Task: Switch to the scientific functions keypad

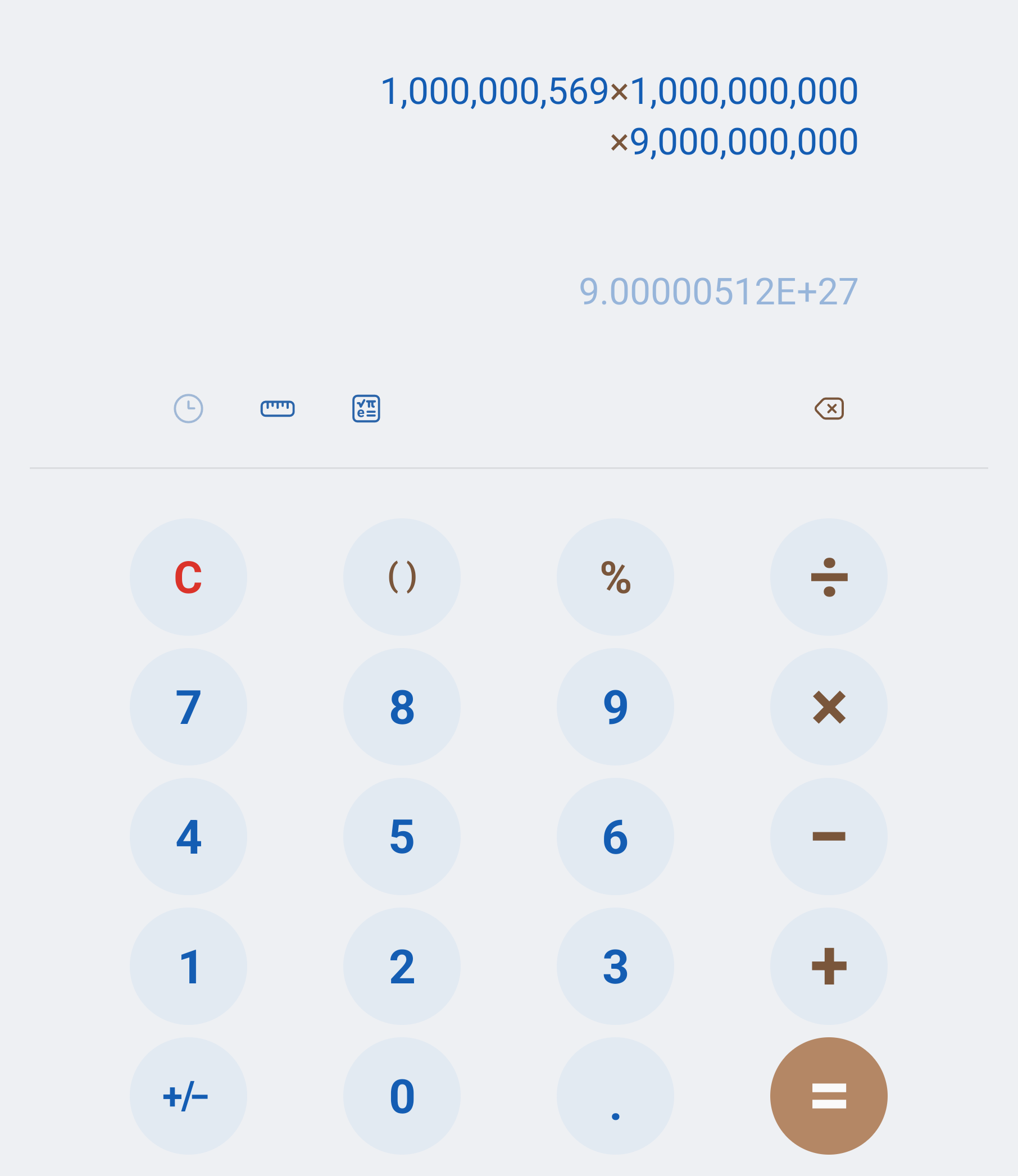Action: [x=366, y=408]
